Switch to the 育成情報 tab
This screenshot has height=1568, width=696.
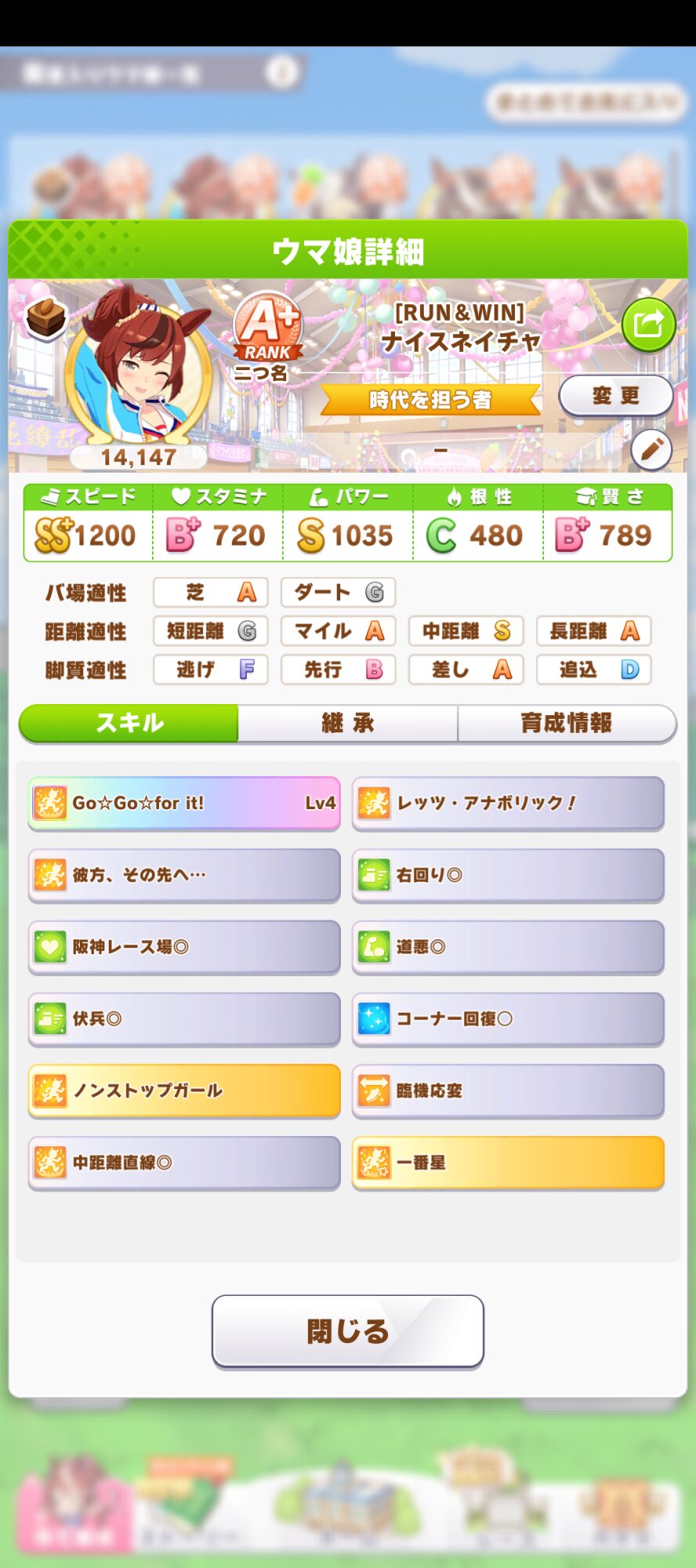(567, 723)
